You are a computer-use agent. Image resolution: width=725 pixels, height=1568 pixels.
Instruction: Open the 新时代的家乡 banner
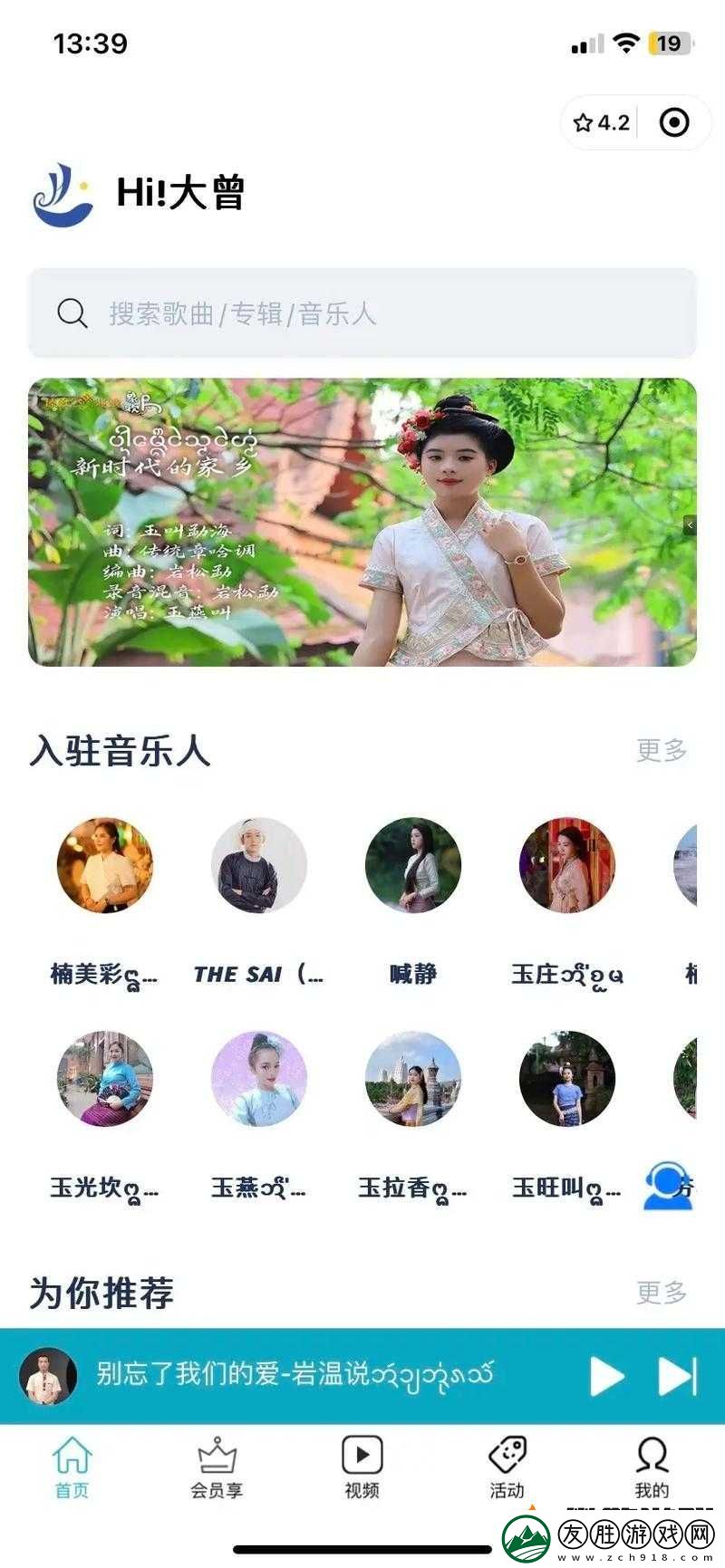pos(362,520)
